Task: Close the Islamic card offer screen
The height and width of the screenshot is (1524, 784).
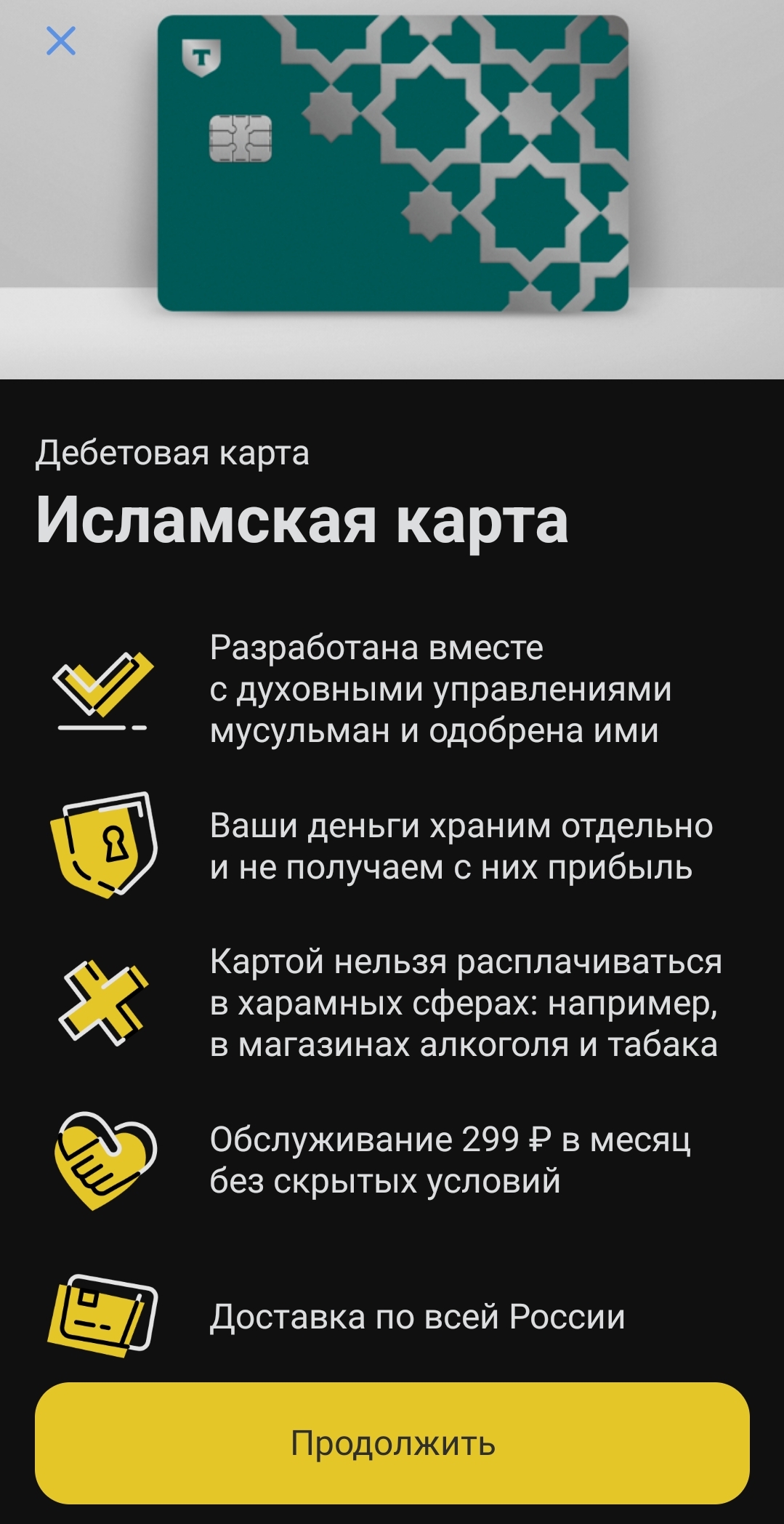Action: (61, 41)
